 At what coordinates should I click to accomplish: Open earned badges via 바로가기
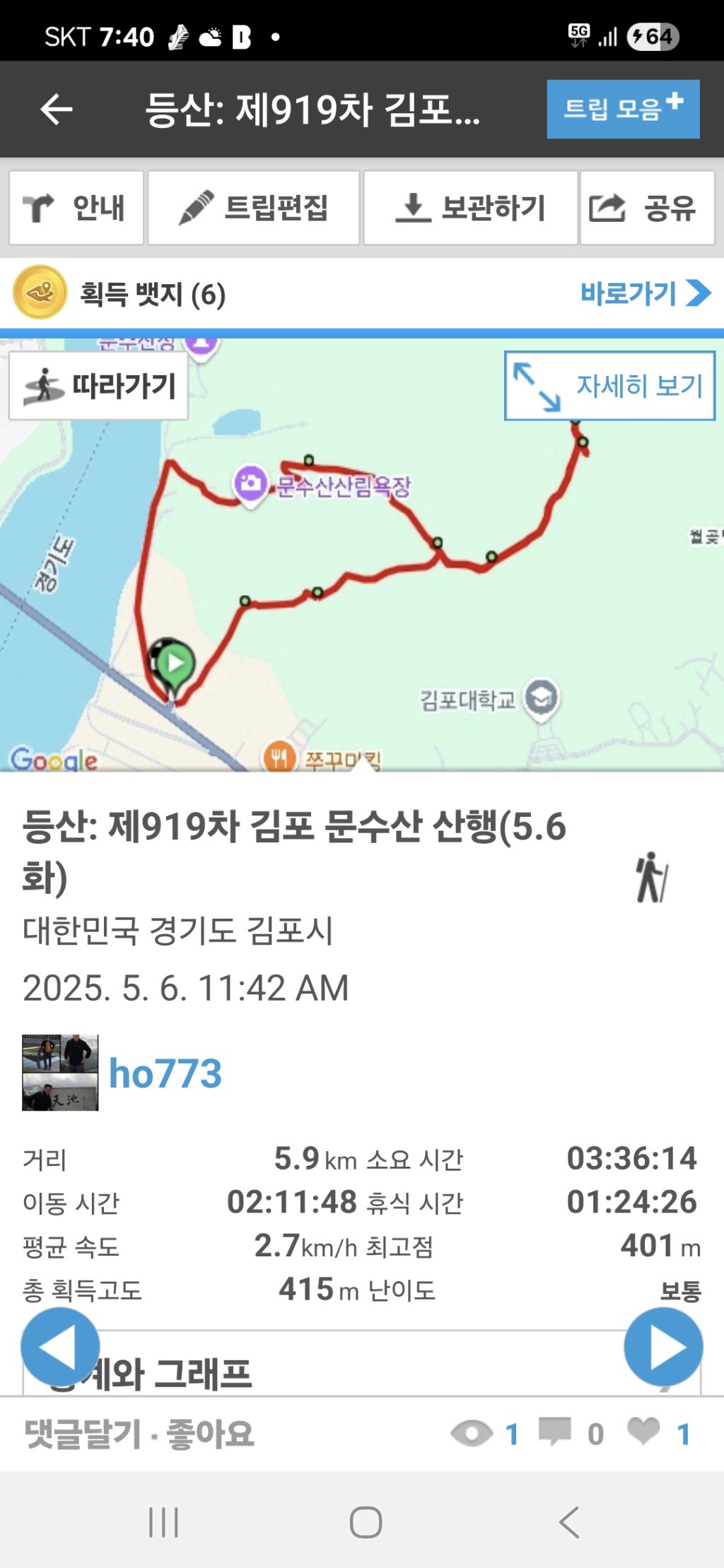(643, 293)
